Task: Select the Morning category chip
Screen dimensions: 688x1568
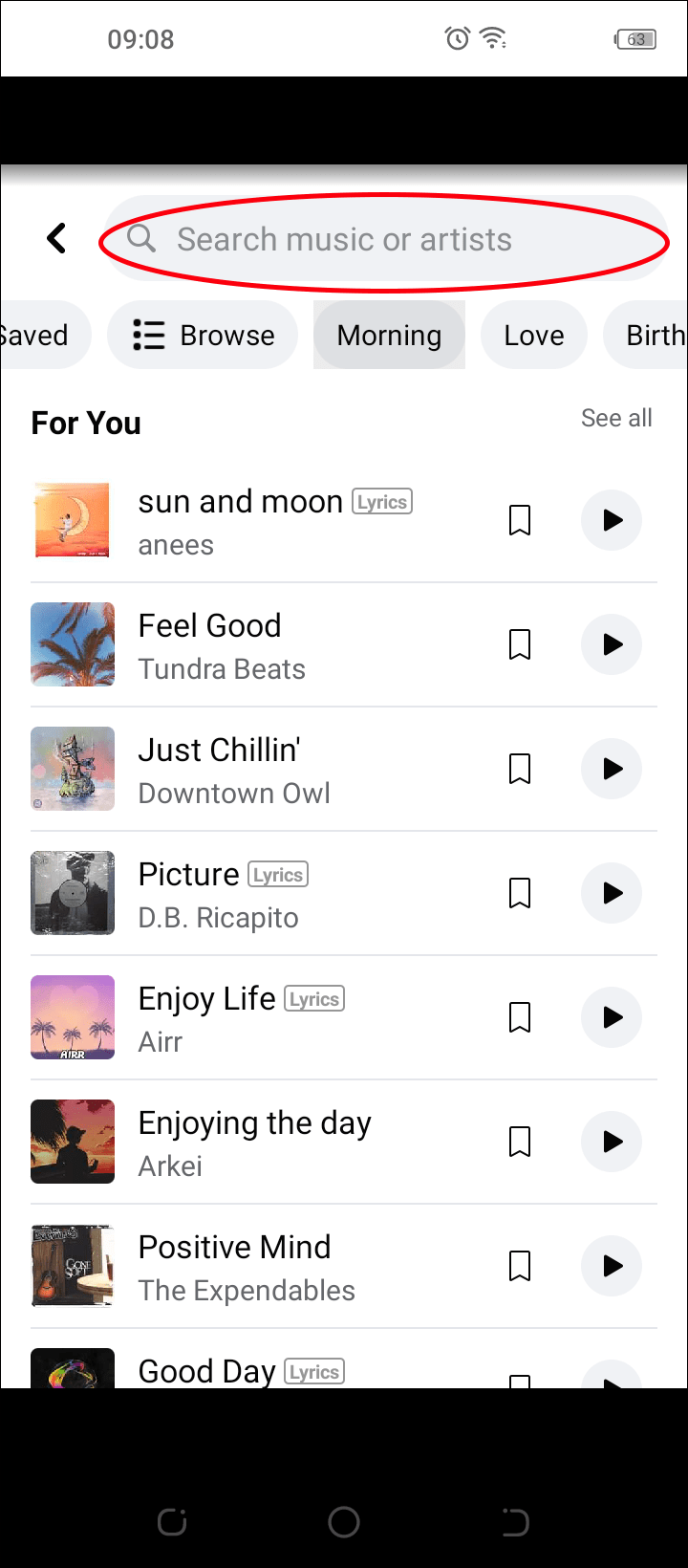Action: click(389, 336)
